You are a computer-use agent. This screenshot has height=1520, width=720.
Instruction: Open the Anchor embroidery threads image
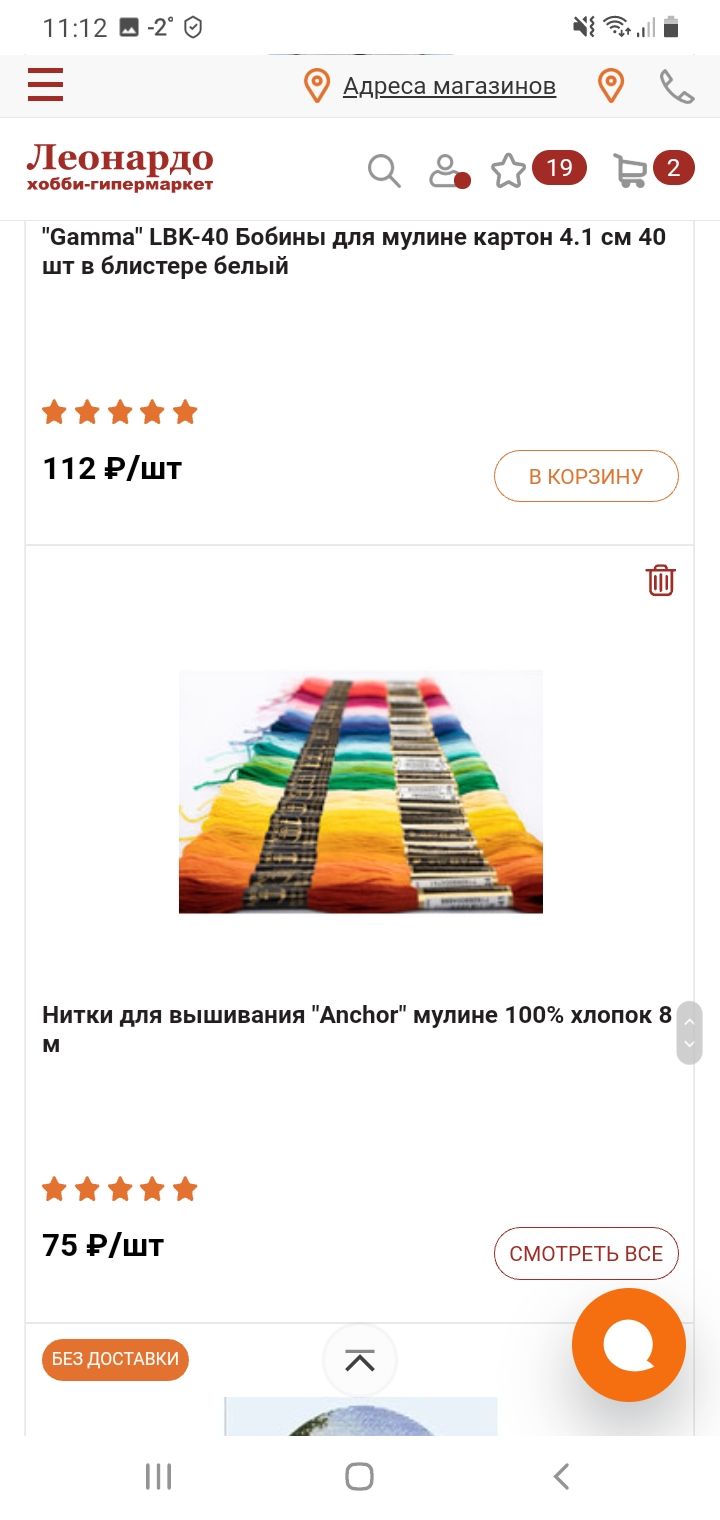point(360,791)
